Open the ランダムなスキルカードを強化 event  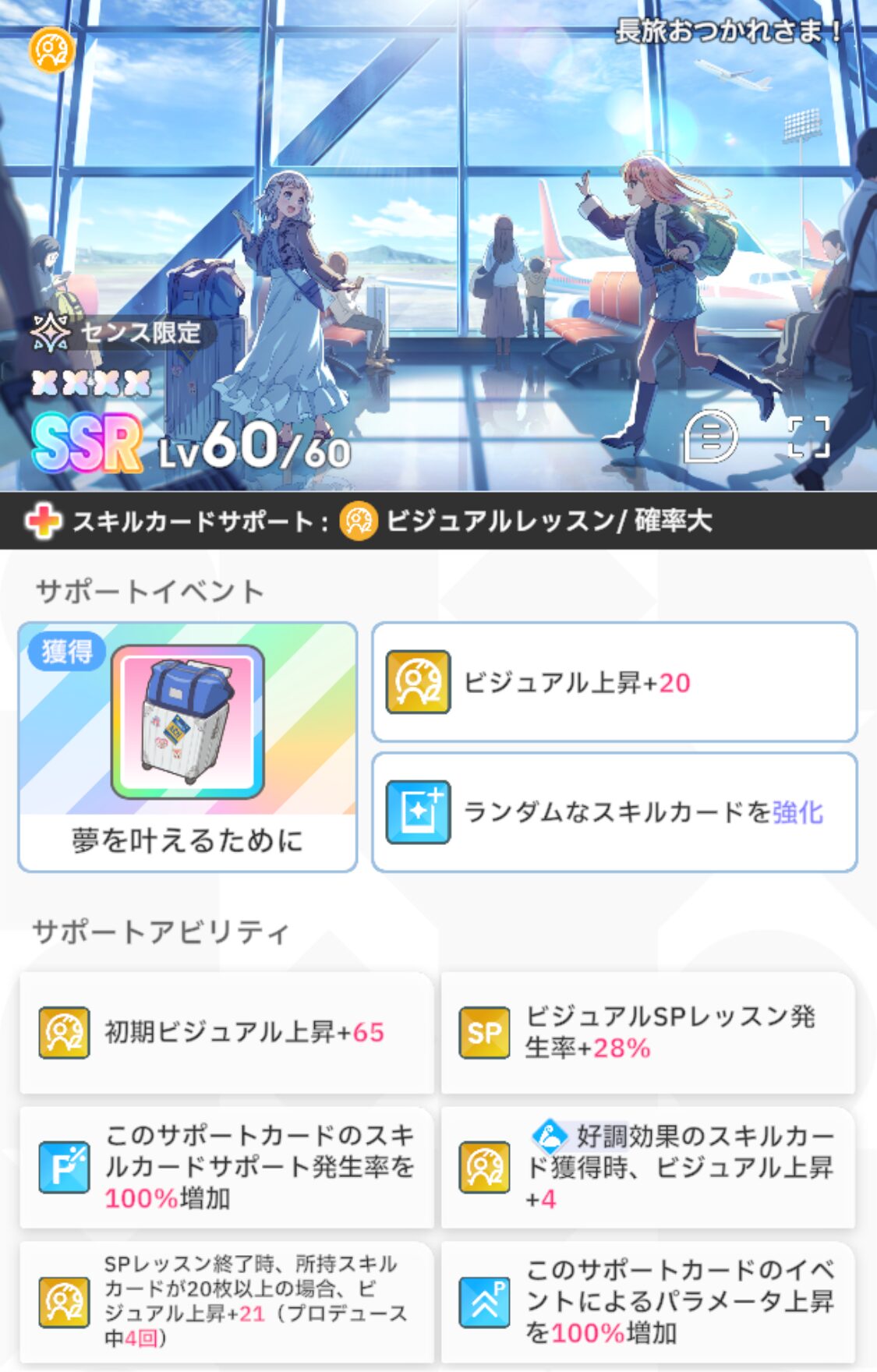pos(614,812)
